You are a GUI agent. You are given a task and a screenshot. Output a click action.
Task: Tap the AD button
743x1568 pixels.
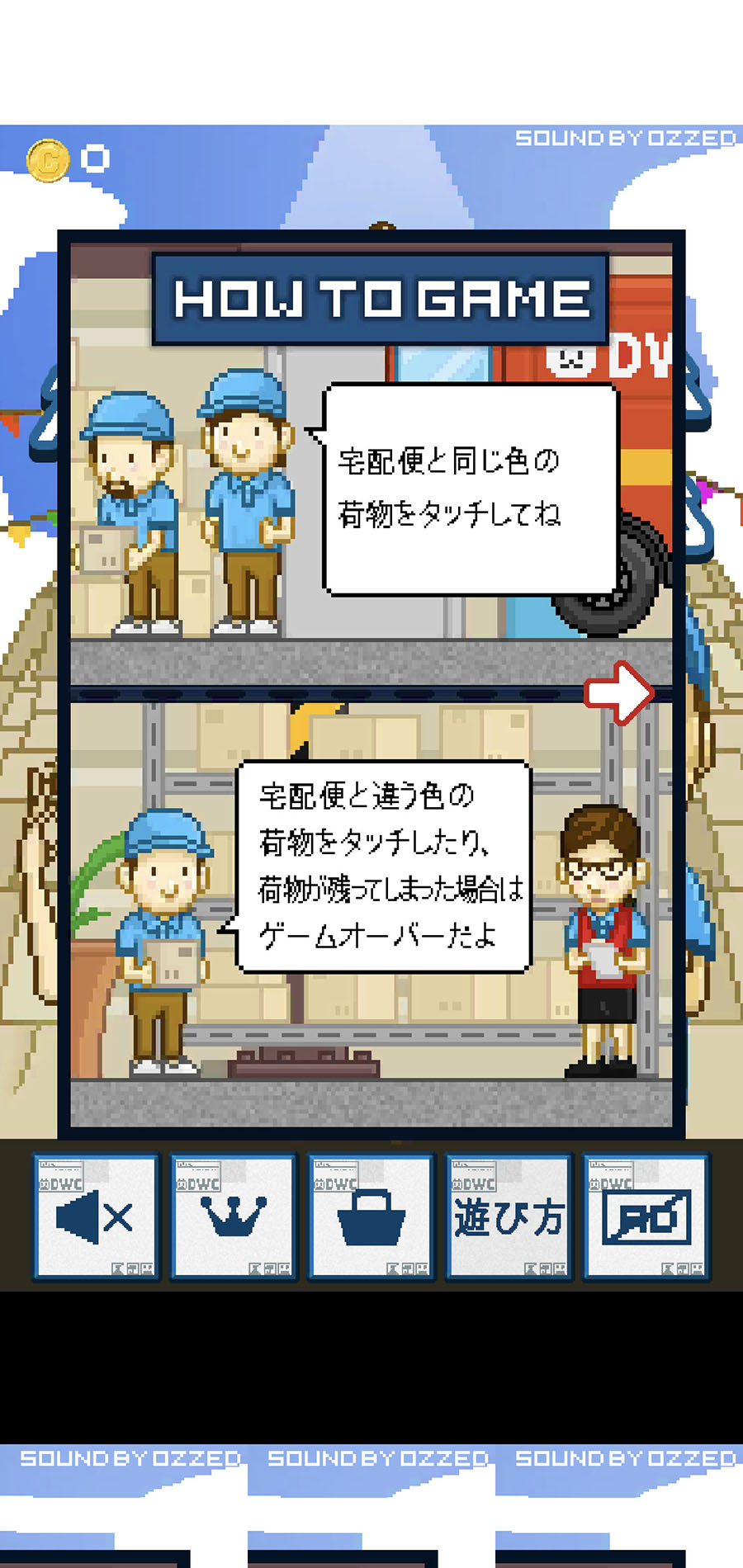pyautogui.click(x=646, y=1217)
